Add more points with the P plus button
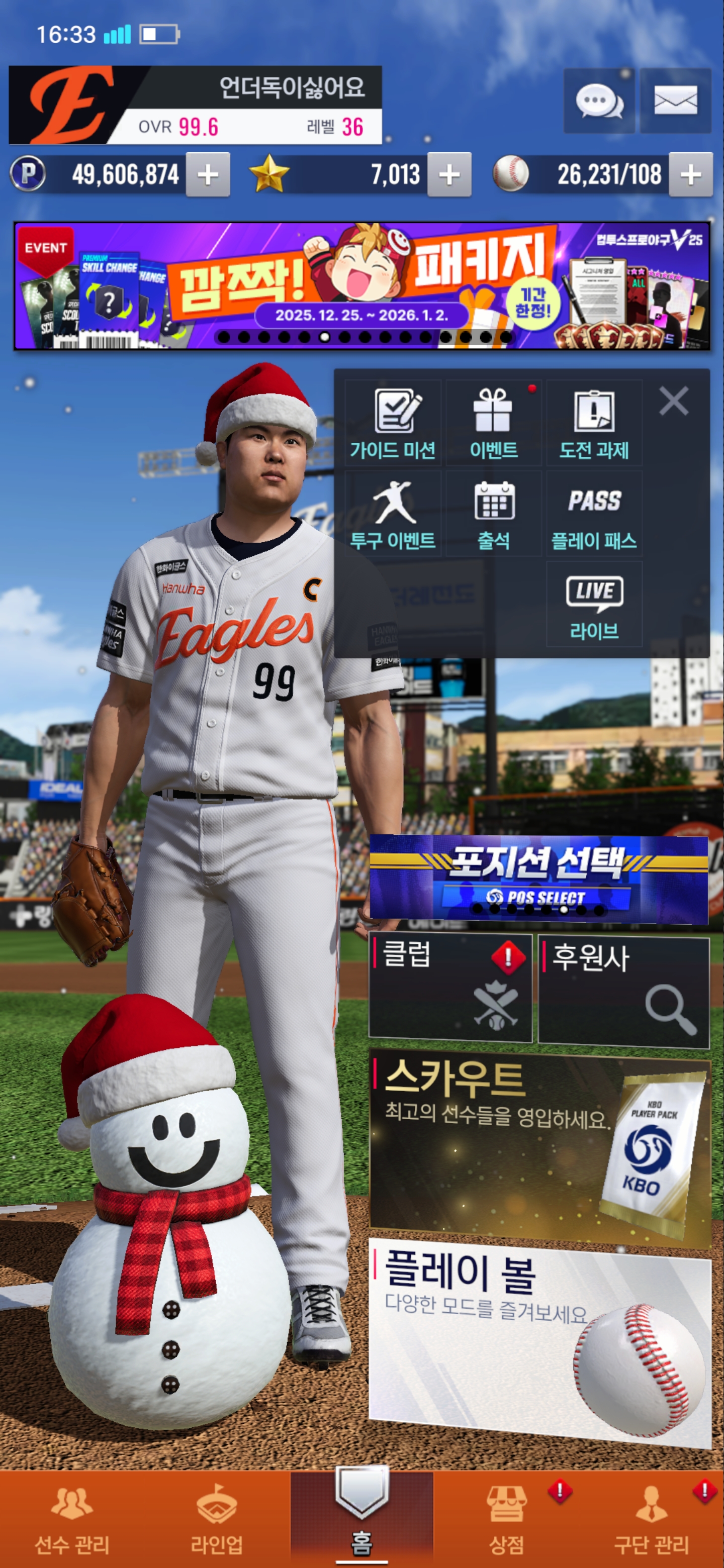 point(208,175)
